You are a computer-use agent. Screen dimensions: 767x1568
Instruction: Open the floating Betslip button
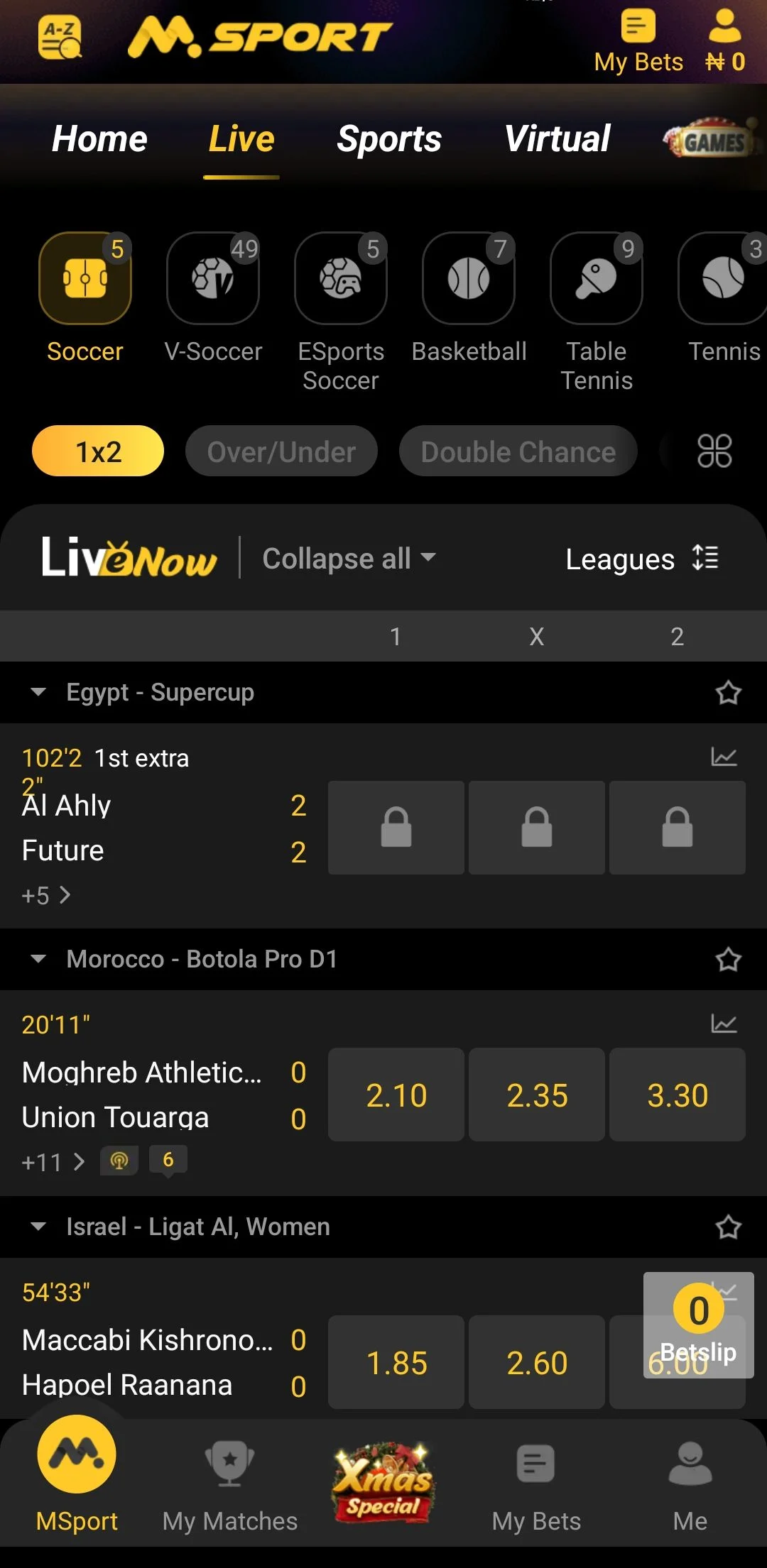coord(698,1325)
